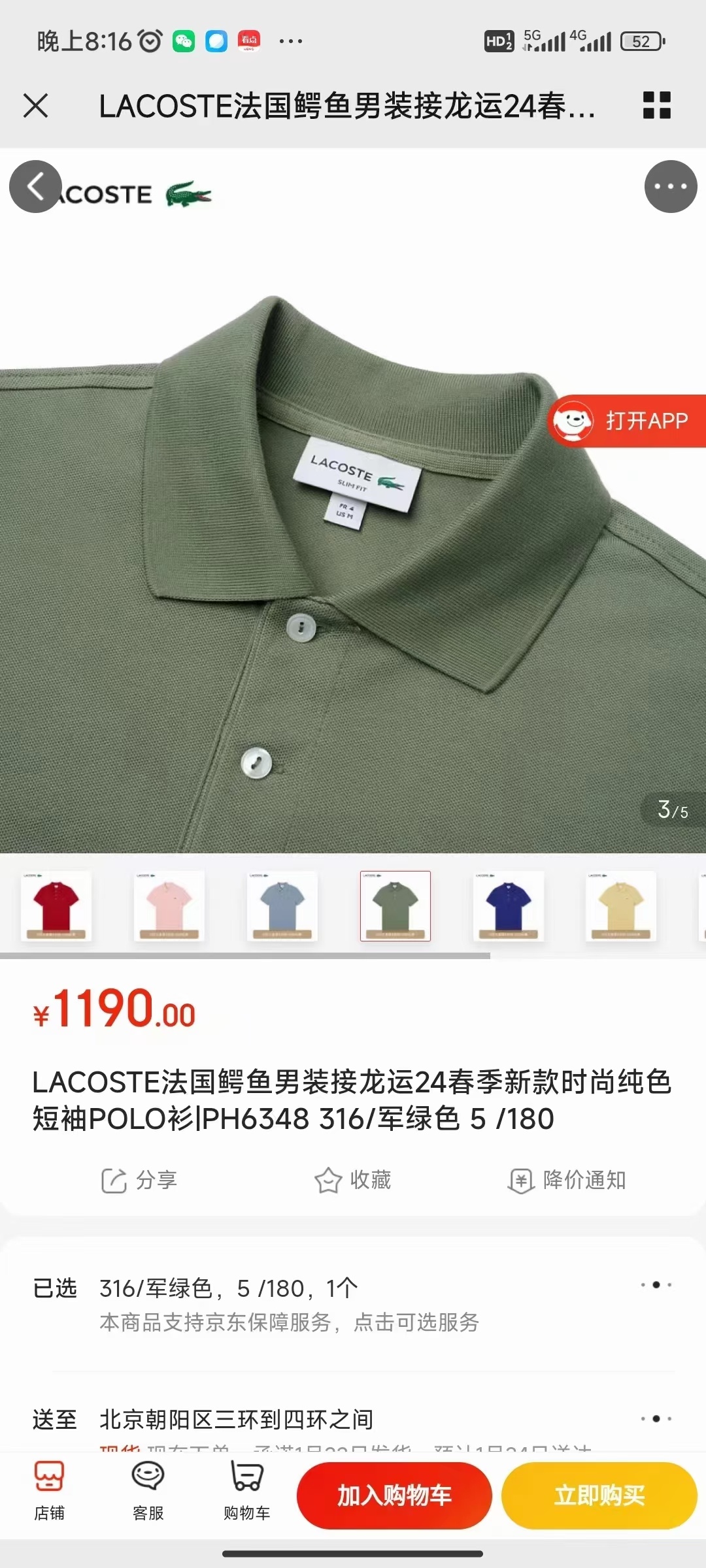Enable 降价通知 price drop alert
The width and height of the screenshot is (706, 1568).
coord(567,1180)
